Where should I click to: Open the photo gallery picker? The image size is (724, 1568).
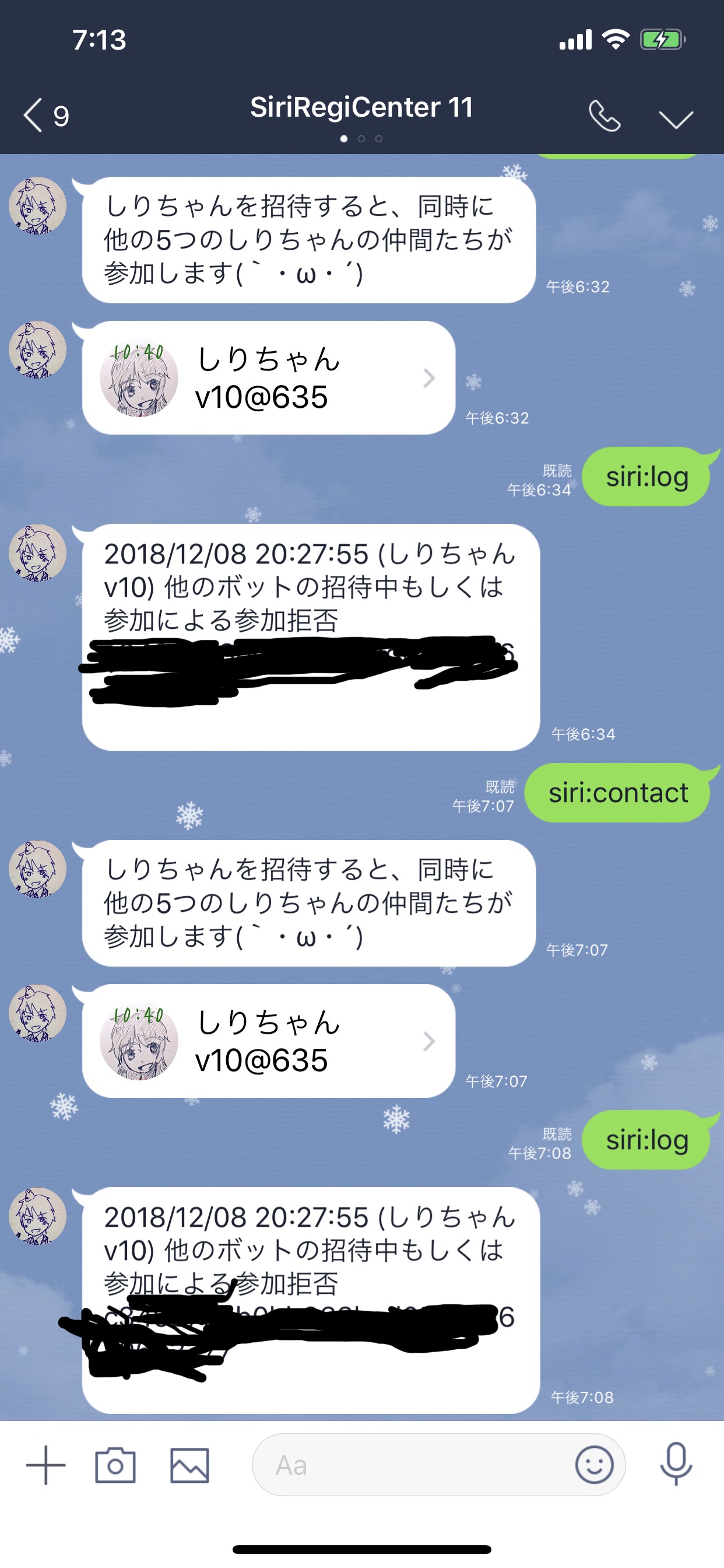[189, 1465]
